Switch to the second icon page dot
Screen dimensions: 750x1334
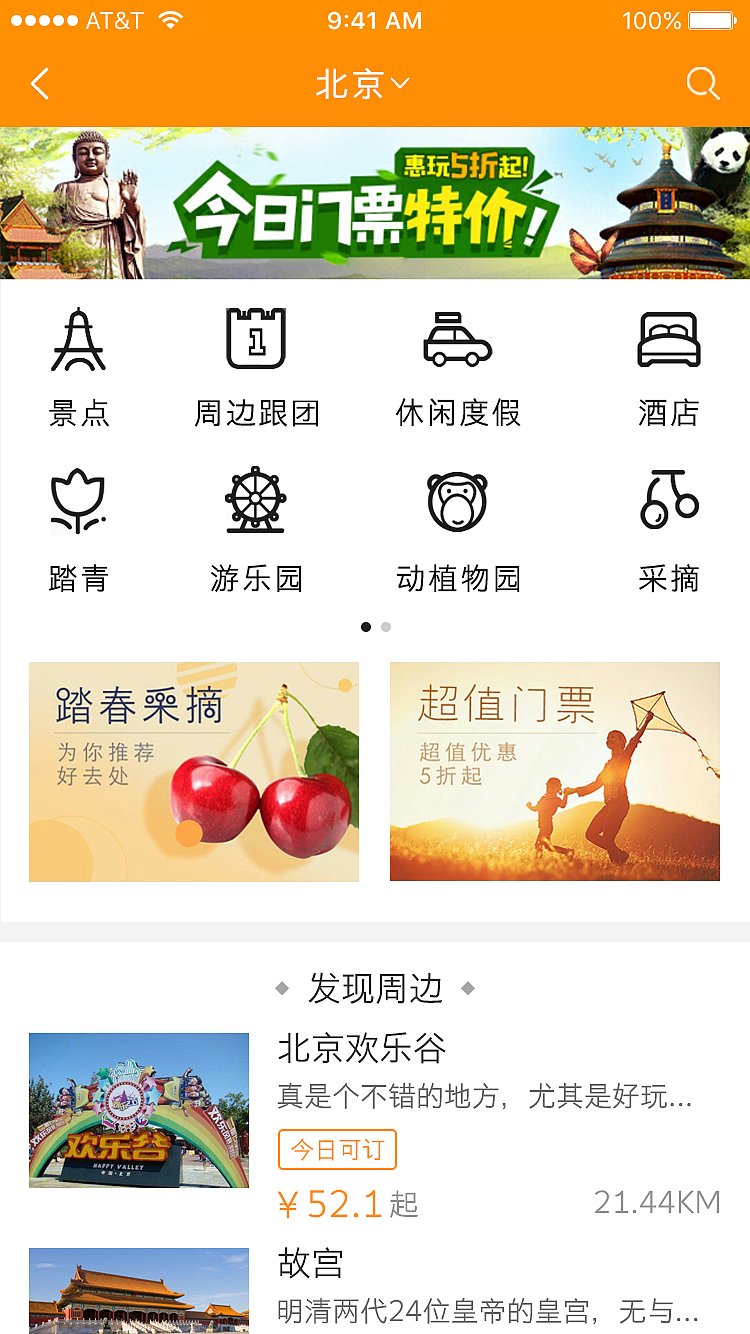385,627
